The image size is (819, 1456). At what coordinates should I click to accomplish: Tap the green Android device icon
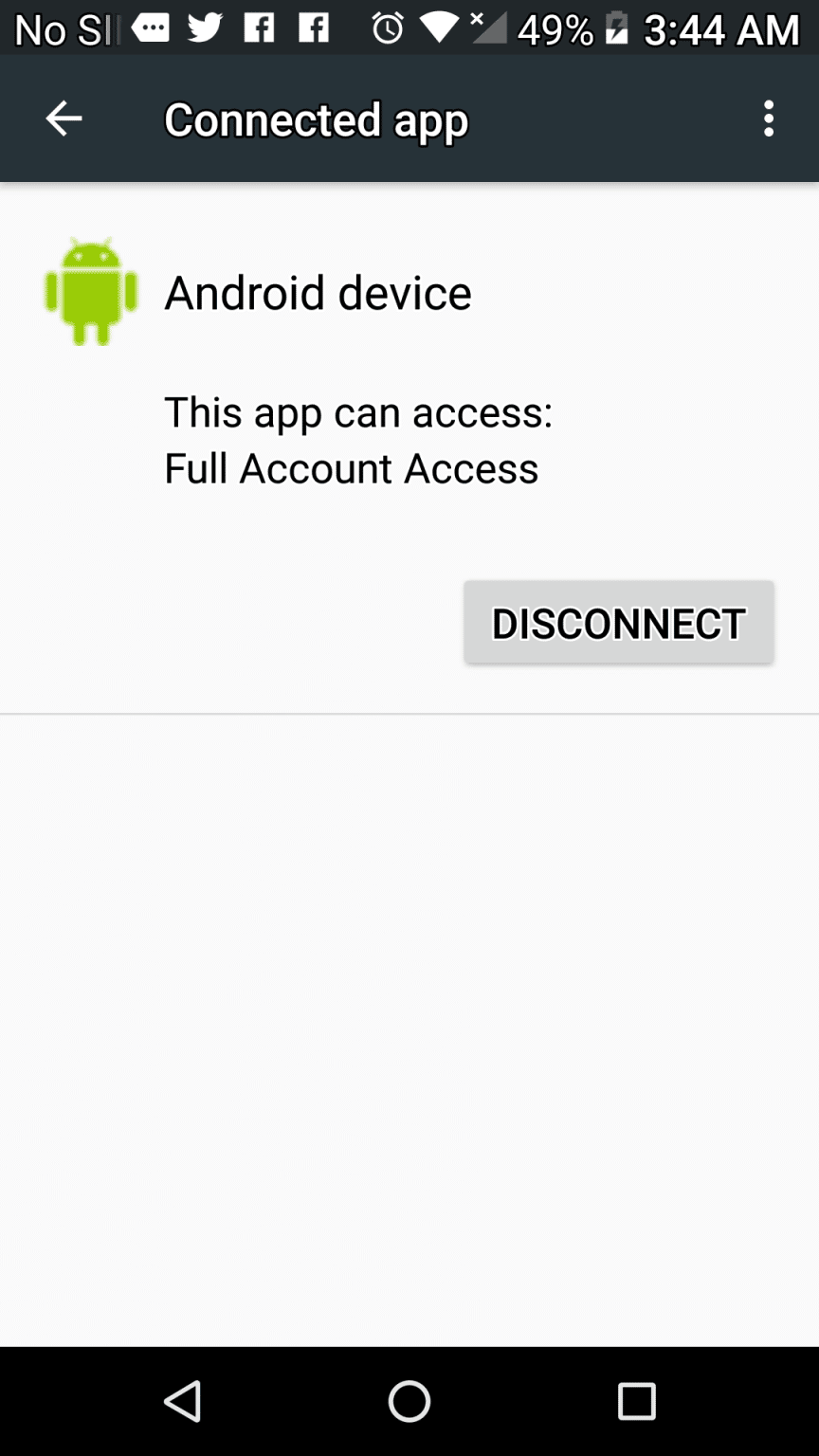90,291
